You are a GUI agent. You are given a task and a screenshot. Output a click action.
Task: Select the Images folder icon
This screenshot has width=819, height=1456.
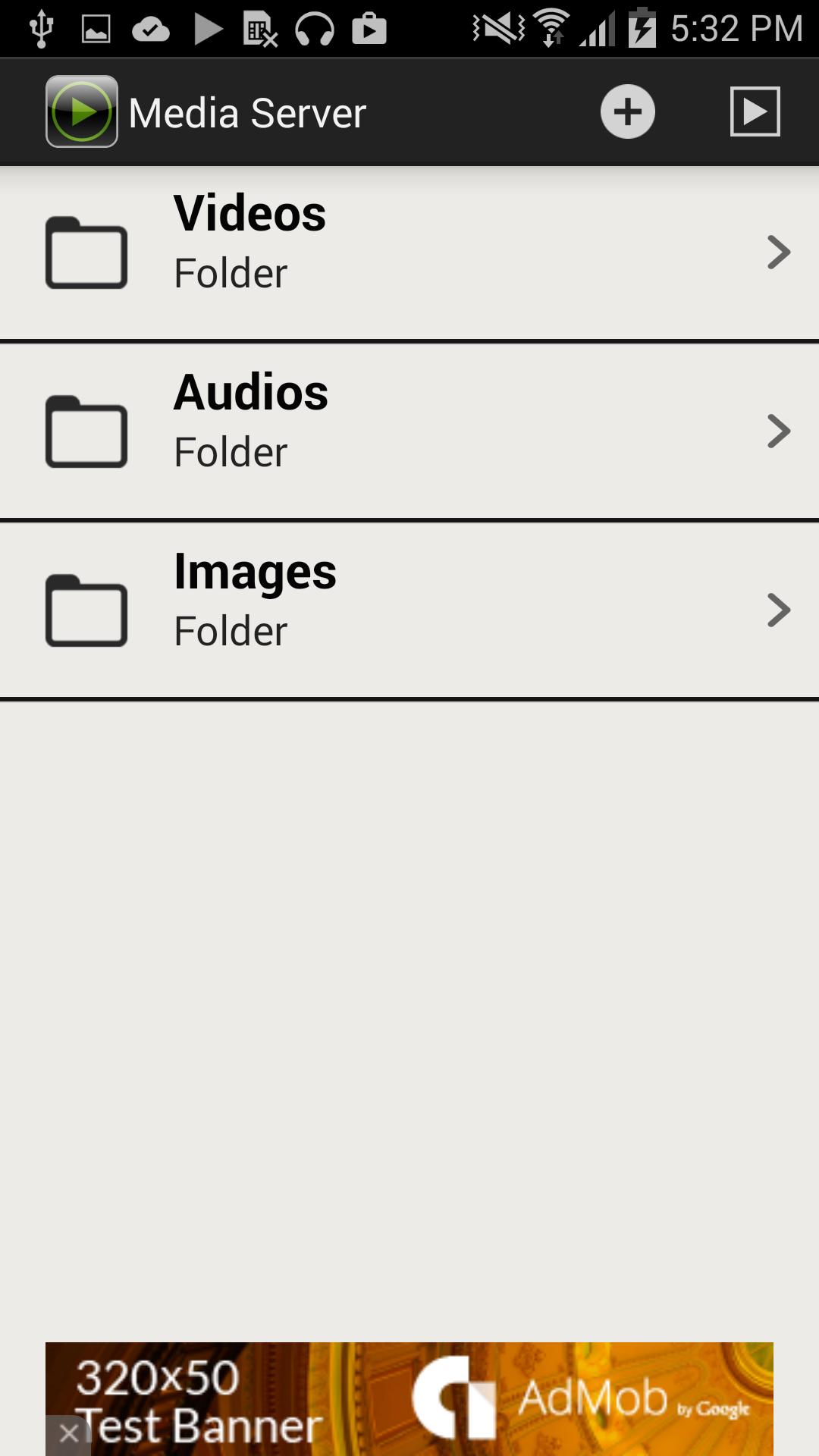coord(86,611)
